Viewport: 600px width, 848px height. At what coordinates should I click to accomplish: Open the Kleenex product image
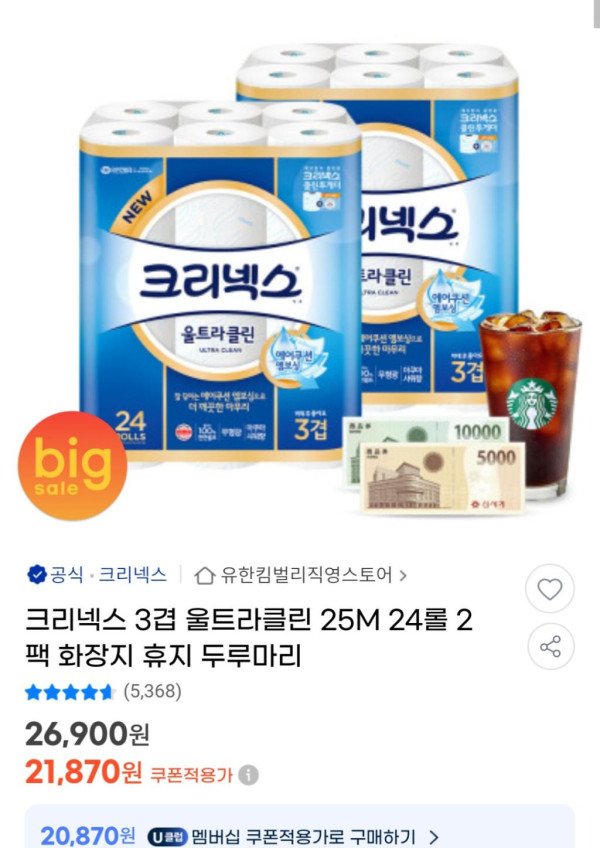(x=300, y=270)
